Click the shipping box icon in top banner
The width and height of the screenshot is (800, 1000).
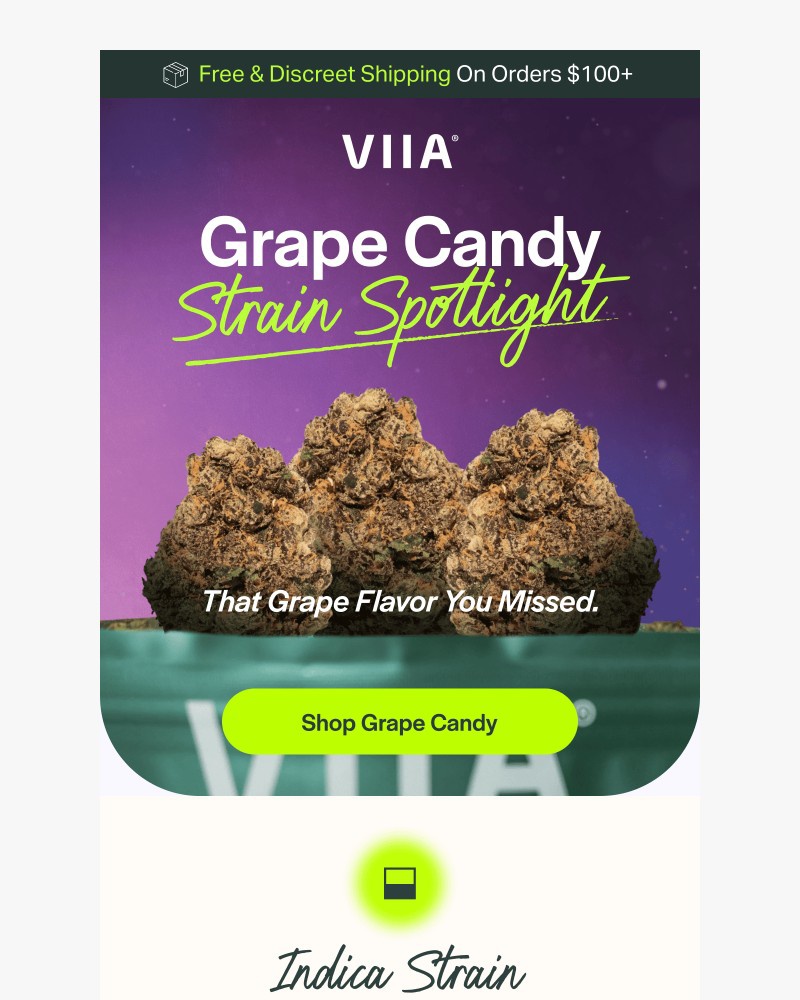(174, 74)
